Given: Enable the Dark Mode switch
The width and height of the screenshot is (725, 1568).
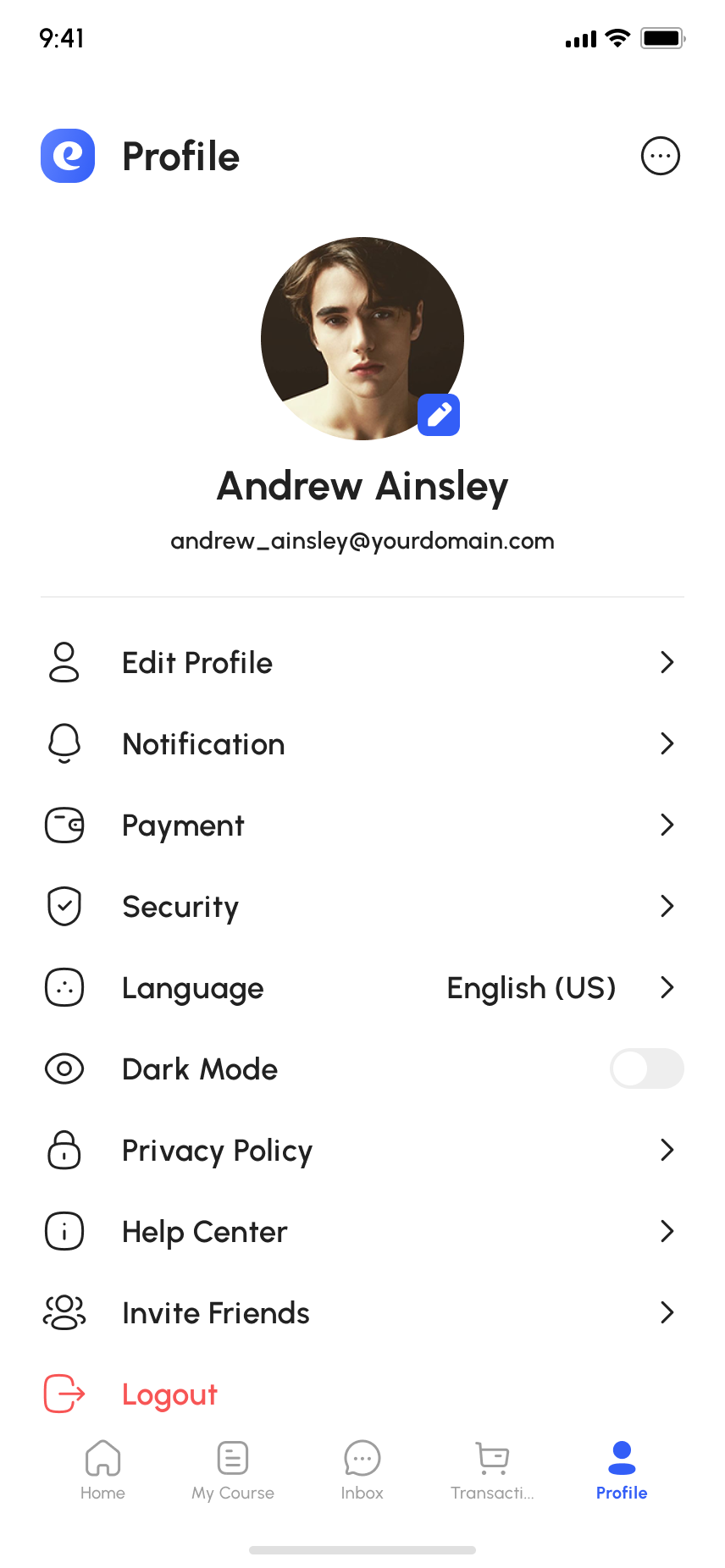Looking at the screenshot, I should (x=646, y=1068).
